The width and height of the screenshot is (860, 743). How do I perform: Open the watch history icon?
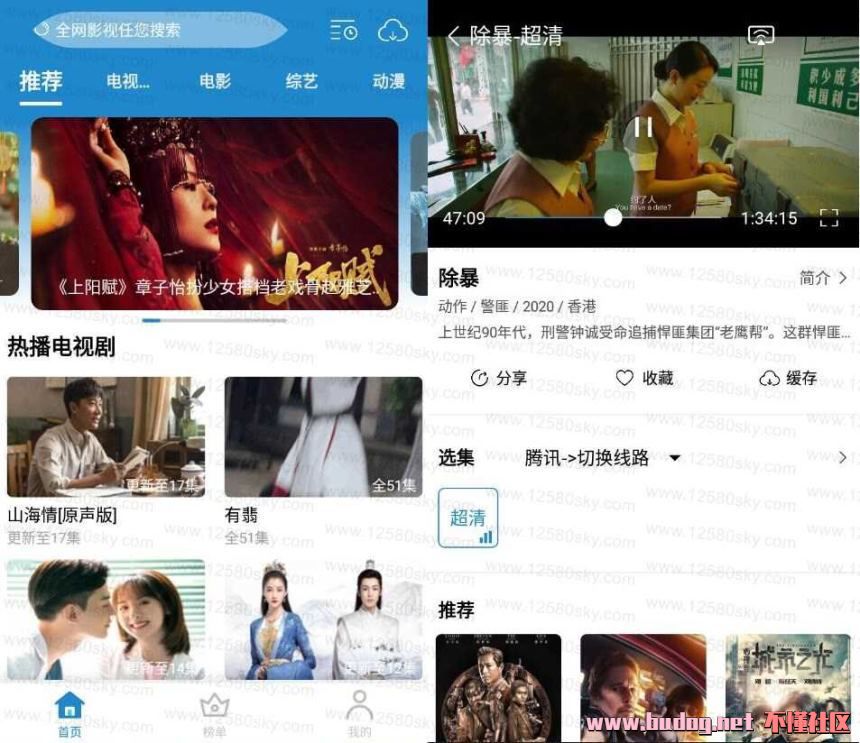(x=343, y=30)
